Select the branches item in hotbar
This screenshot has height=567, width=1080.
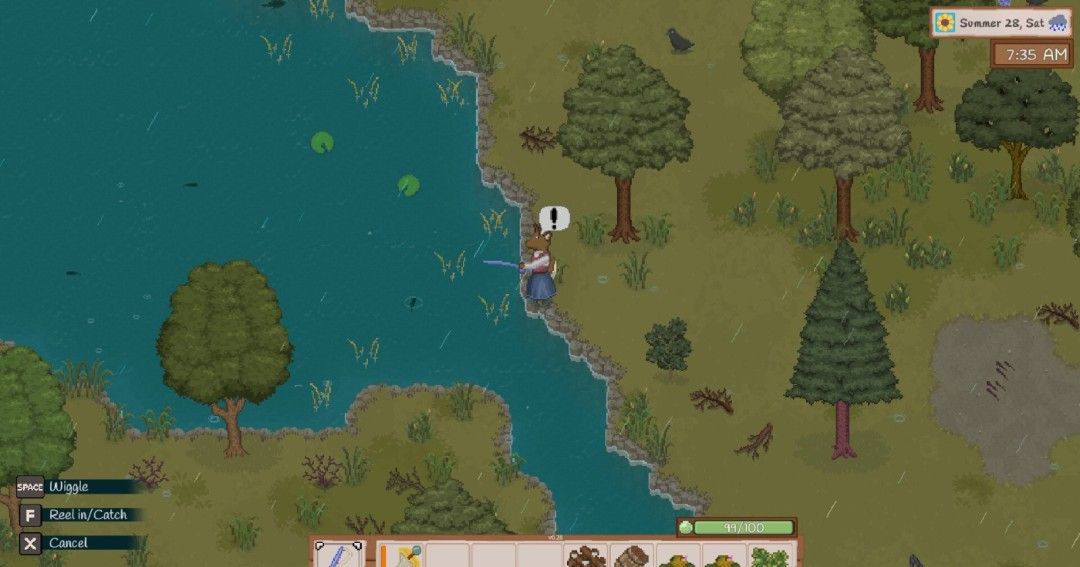[x=585, y=556]
